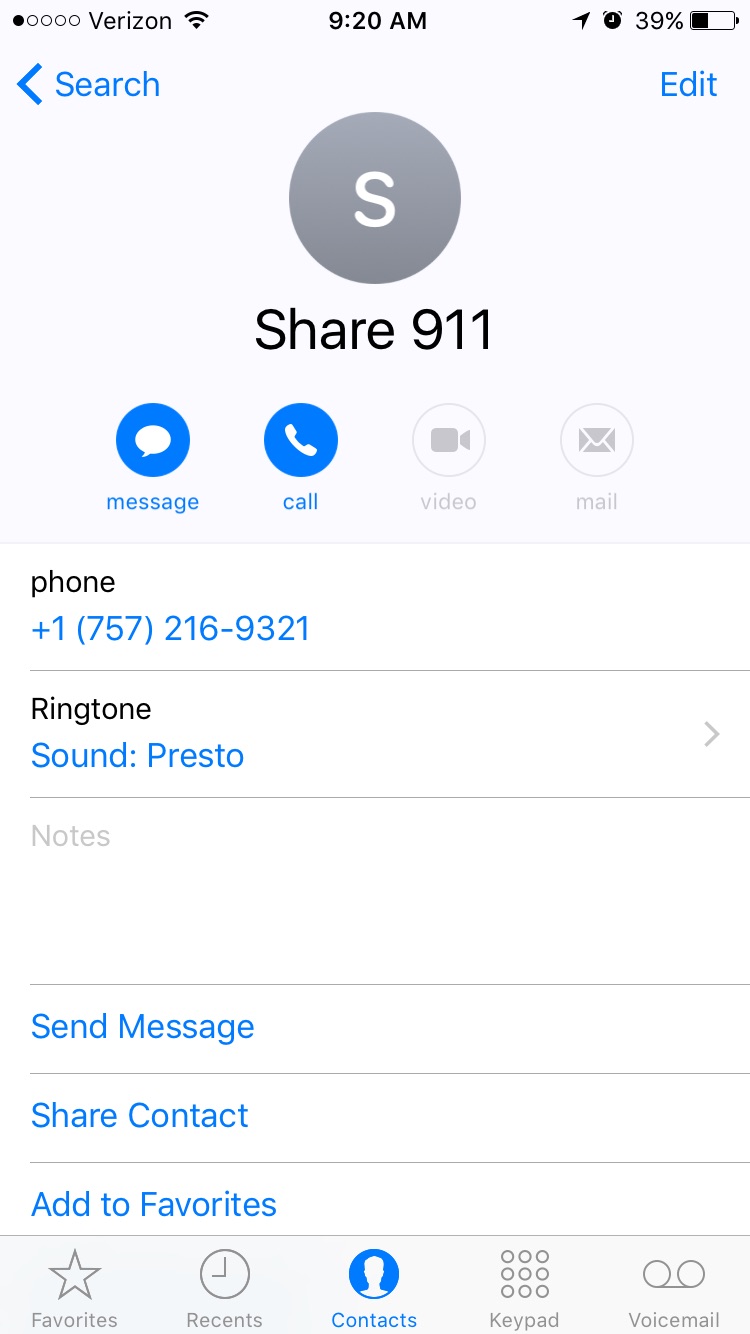Add this contact to Favorites
The height and width of the screenshot is (1334, 750).
click(x=154, y=1205)
